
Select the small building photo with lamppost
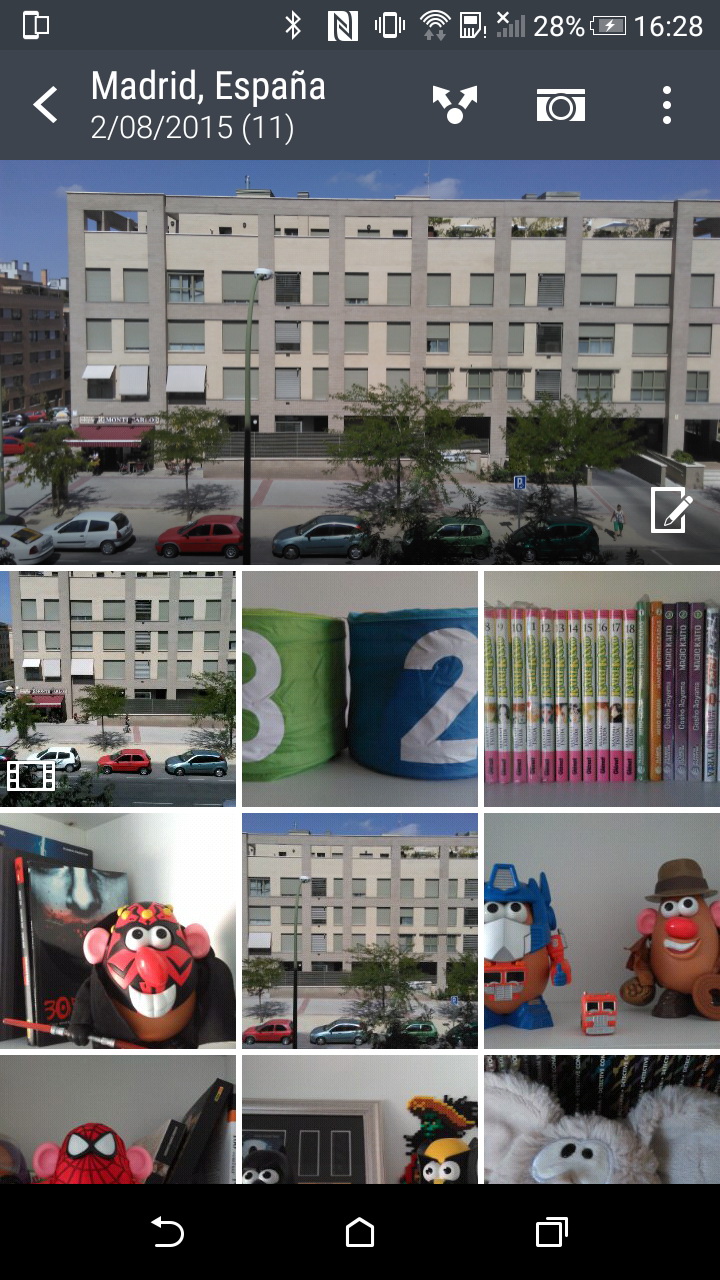360,930
